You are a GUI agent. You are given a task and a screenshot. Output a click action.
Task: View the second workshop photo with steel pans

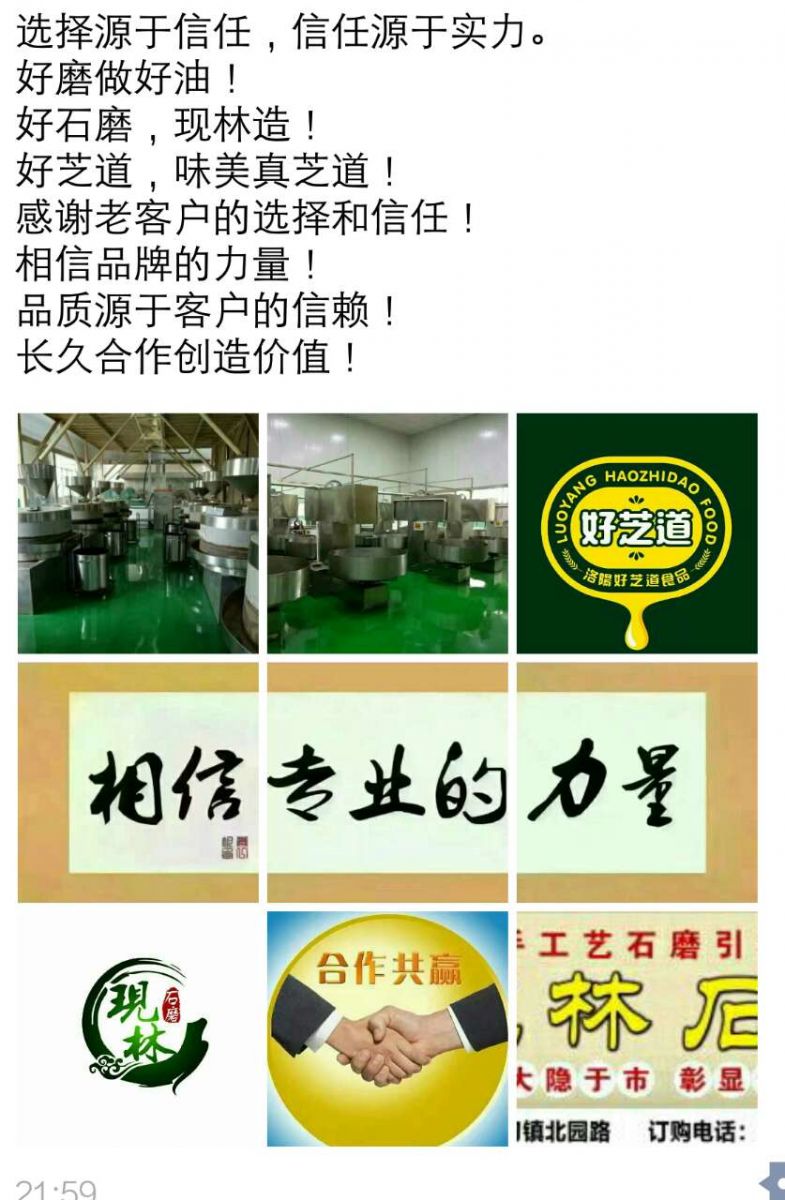tap(387, 533)
